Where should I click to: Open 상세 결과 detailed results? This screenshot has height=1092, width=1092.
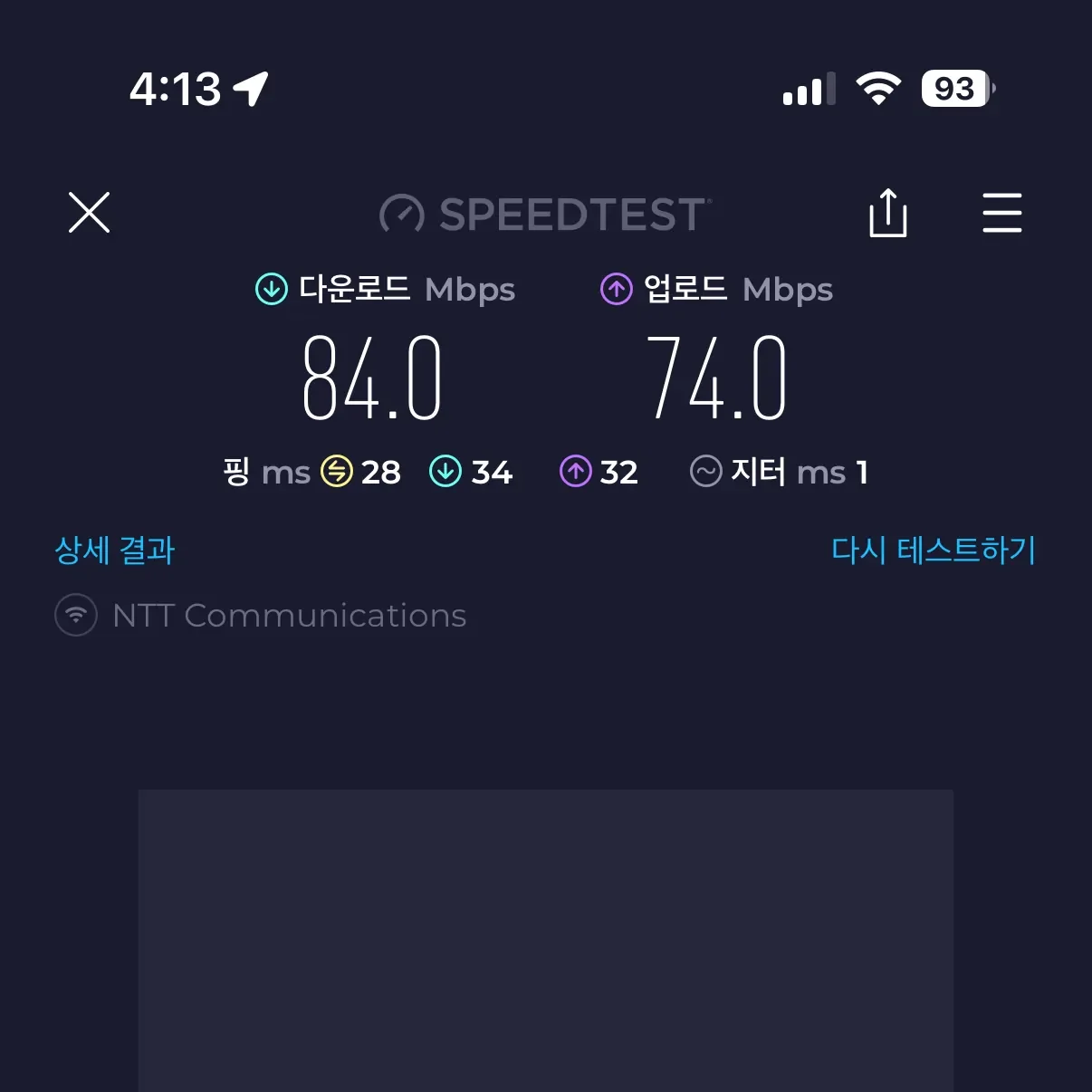tap(115, 550)
